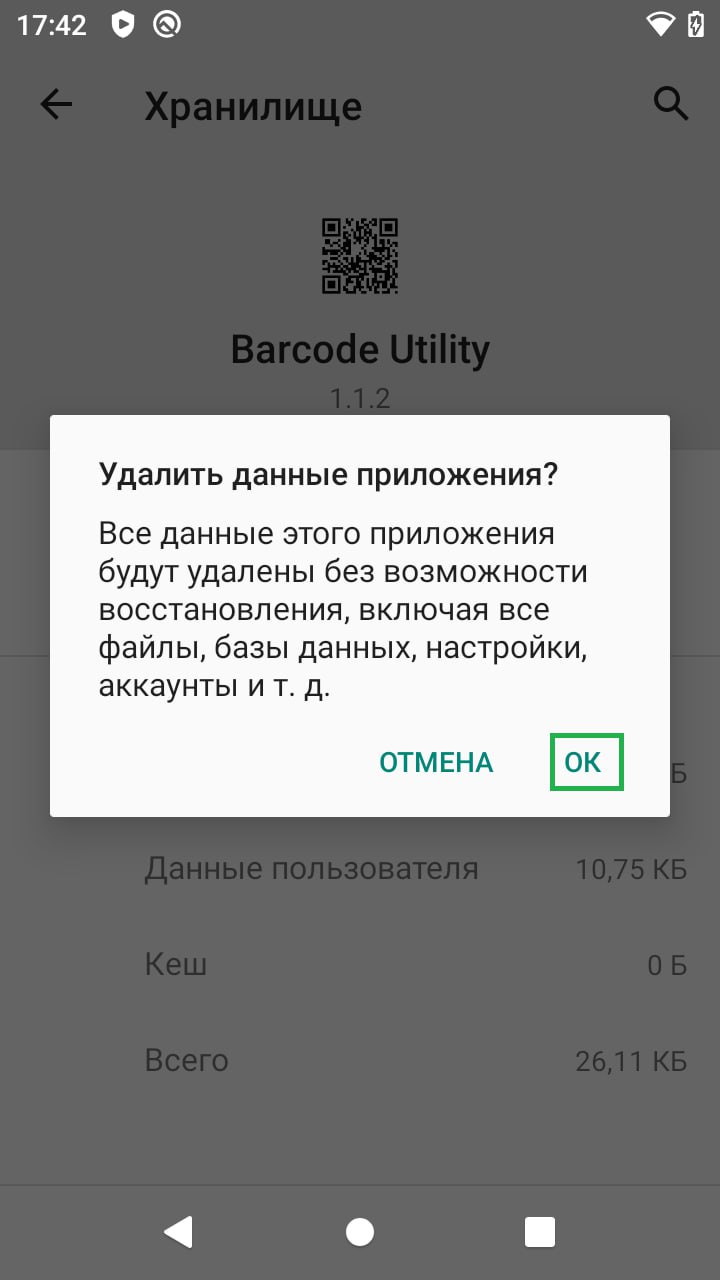Go to the home screen
This screenshot has height=1280, width=720.
click(360, 1232)
